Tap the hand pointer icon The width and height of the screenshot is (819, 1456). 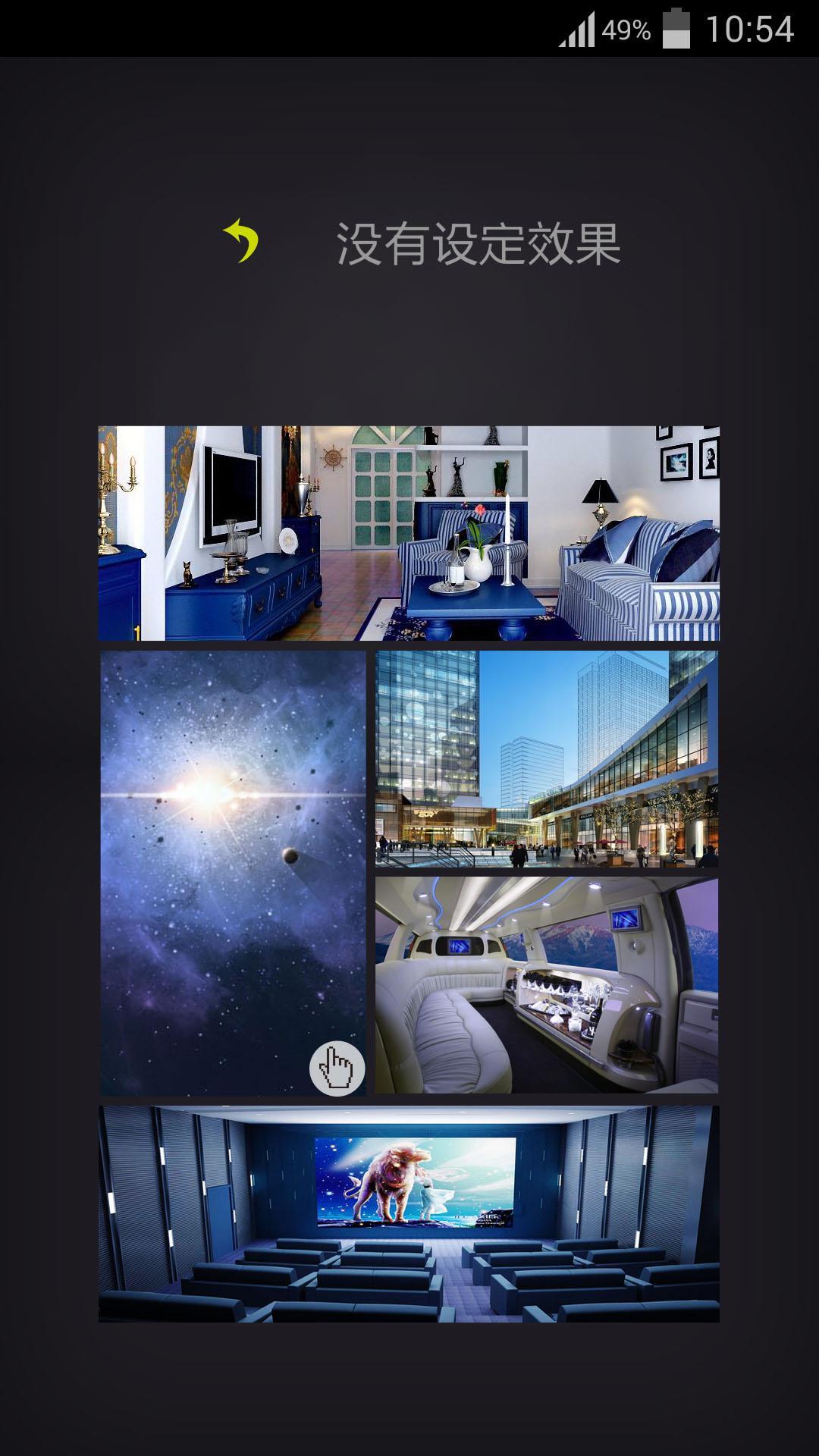pyautogui.click(x=337, y=1069)
